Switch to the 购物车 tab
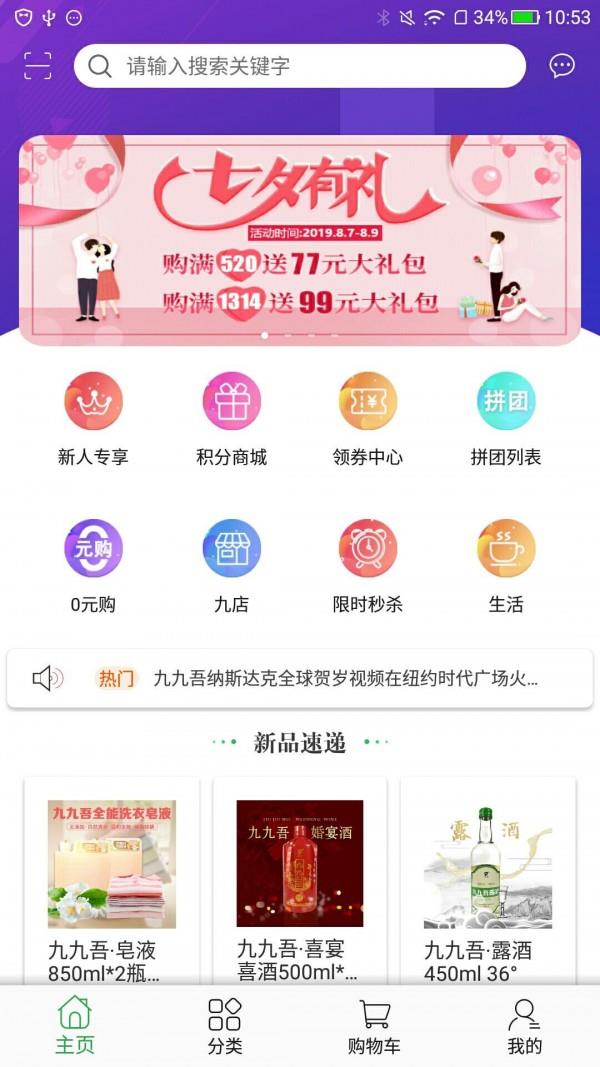Screen dimensions: 600x1067 [374, 1026]
